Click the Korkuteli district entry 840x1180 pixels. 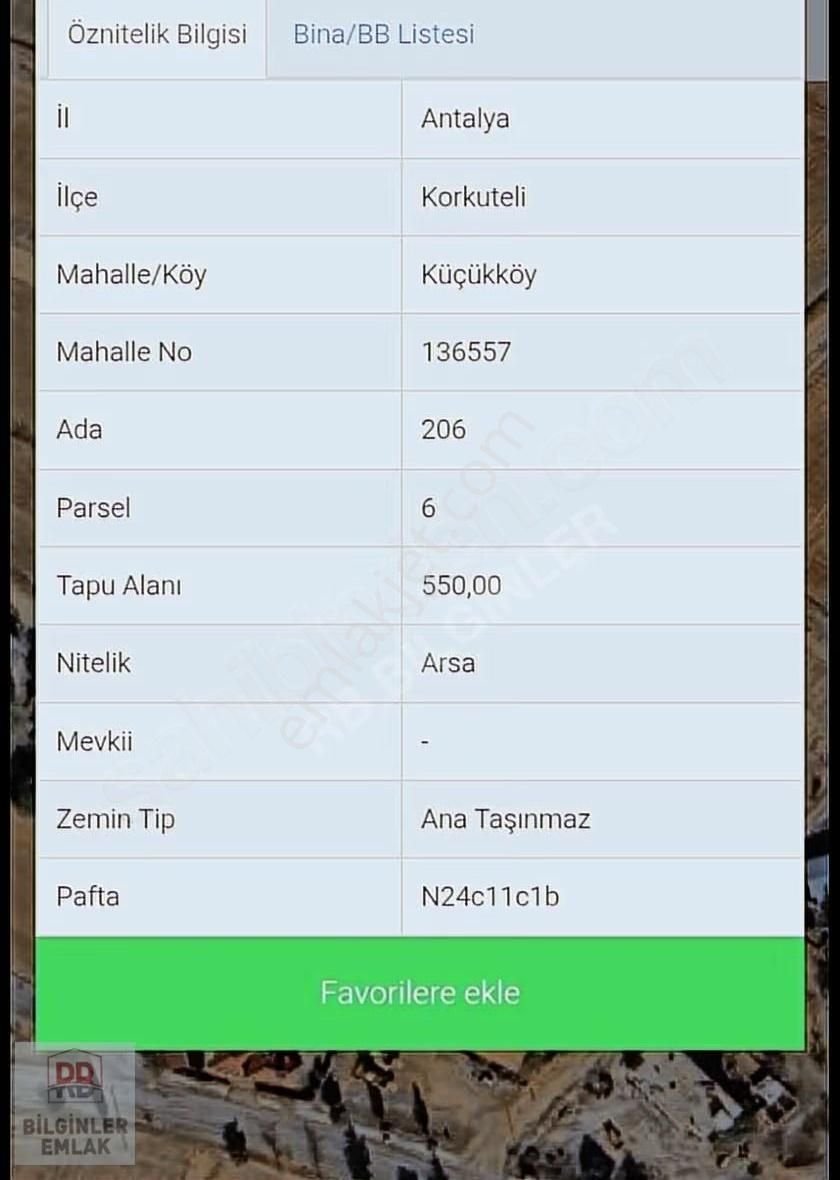click(473, 197)
